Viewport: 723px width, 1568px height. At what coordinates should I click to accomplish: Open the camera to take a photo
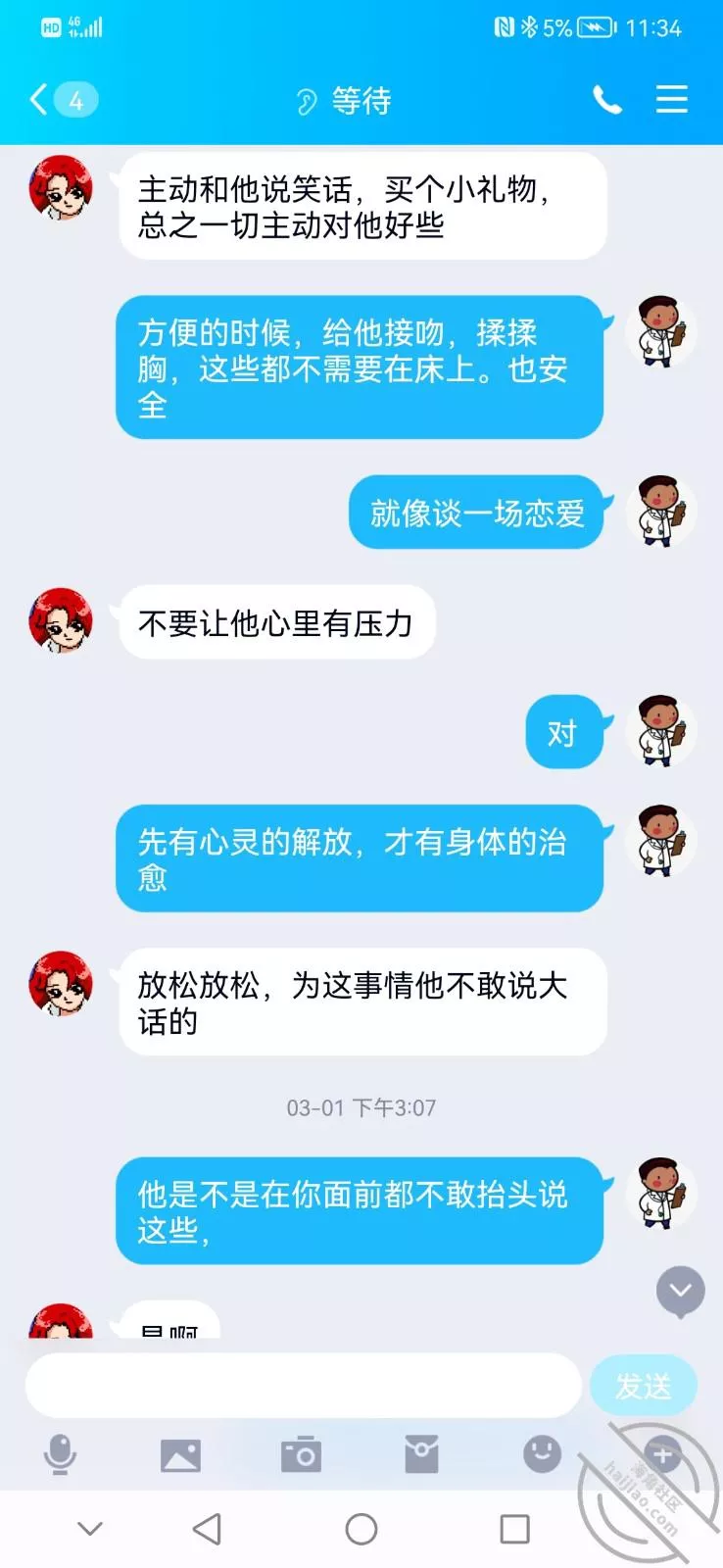point(301,1454)
